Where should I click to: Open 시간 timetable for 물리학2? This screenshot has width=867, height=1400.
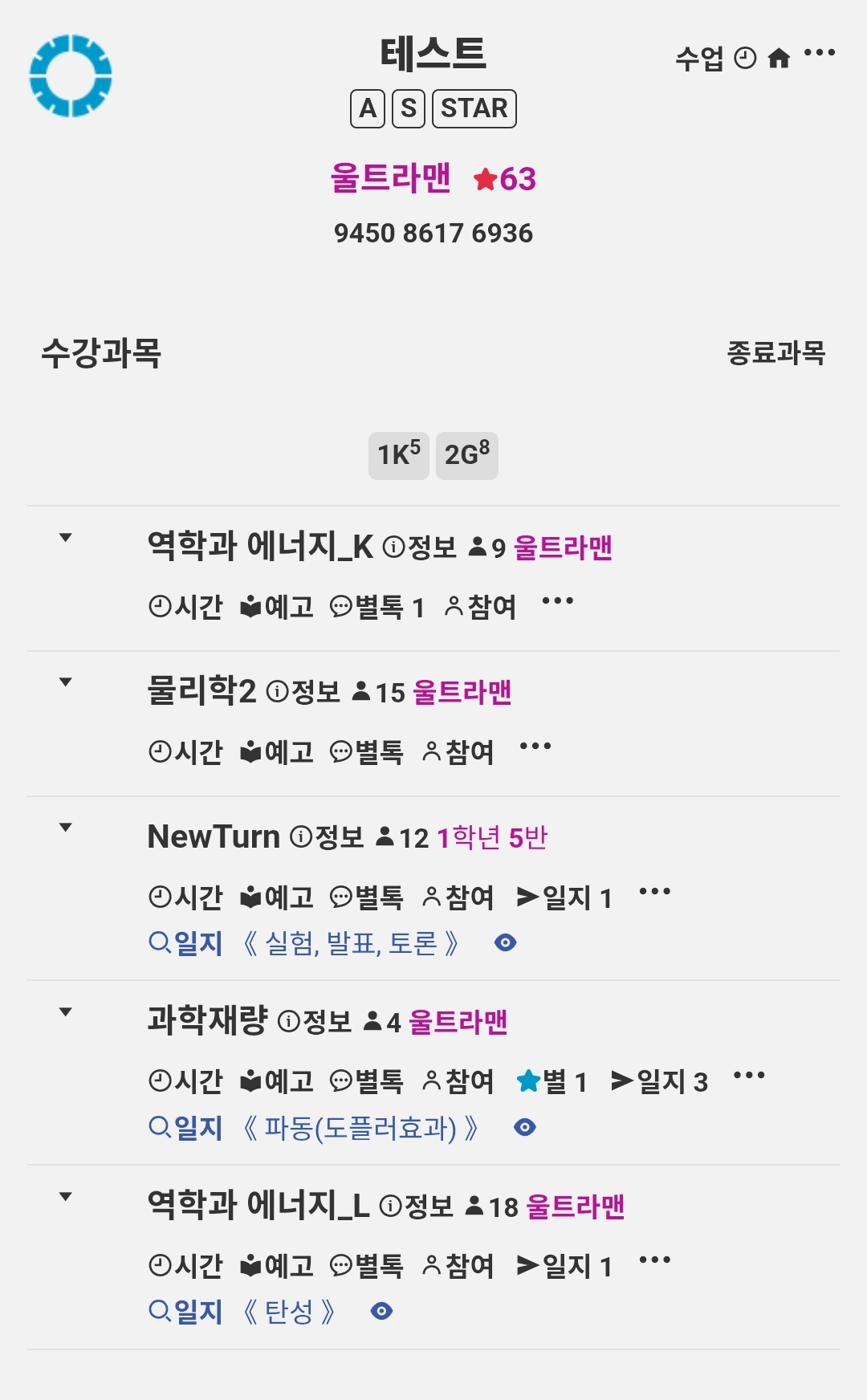185,752
